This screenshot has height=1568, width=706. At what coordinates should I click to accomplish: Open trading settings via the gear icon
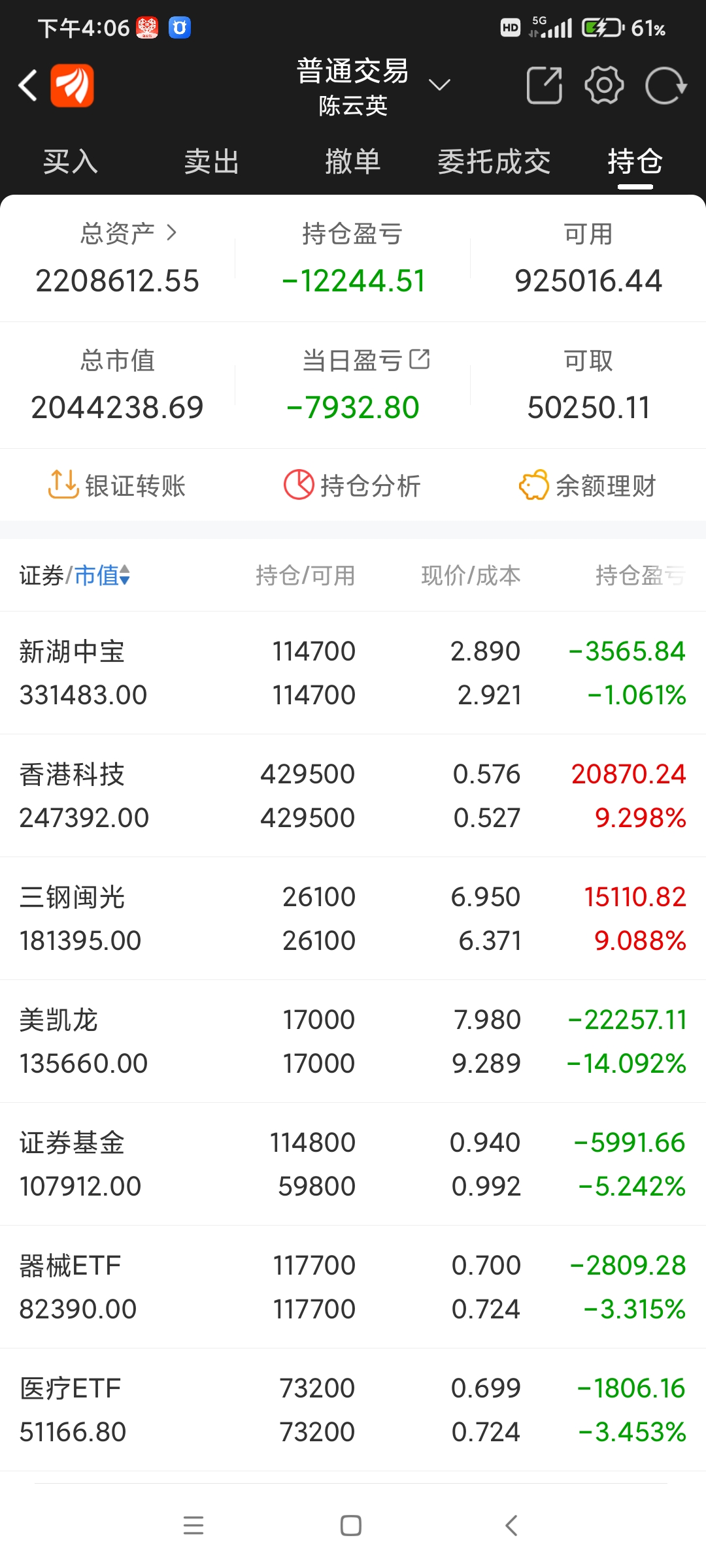[603, 85]
